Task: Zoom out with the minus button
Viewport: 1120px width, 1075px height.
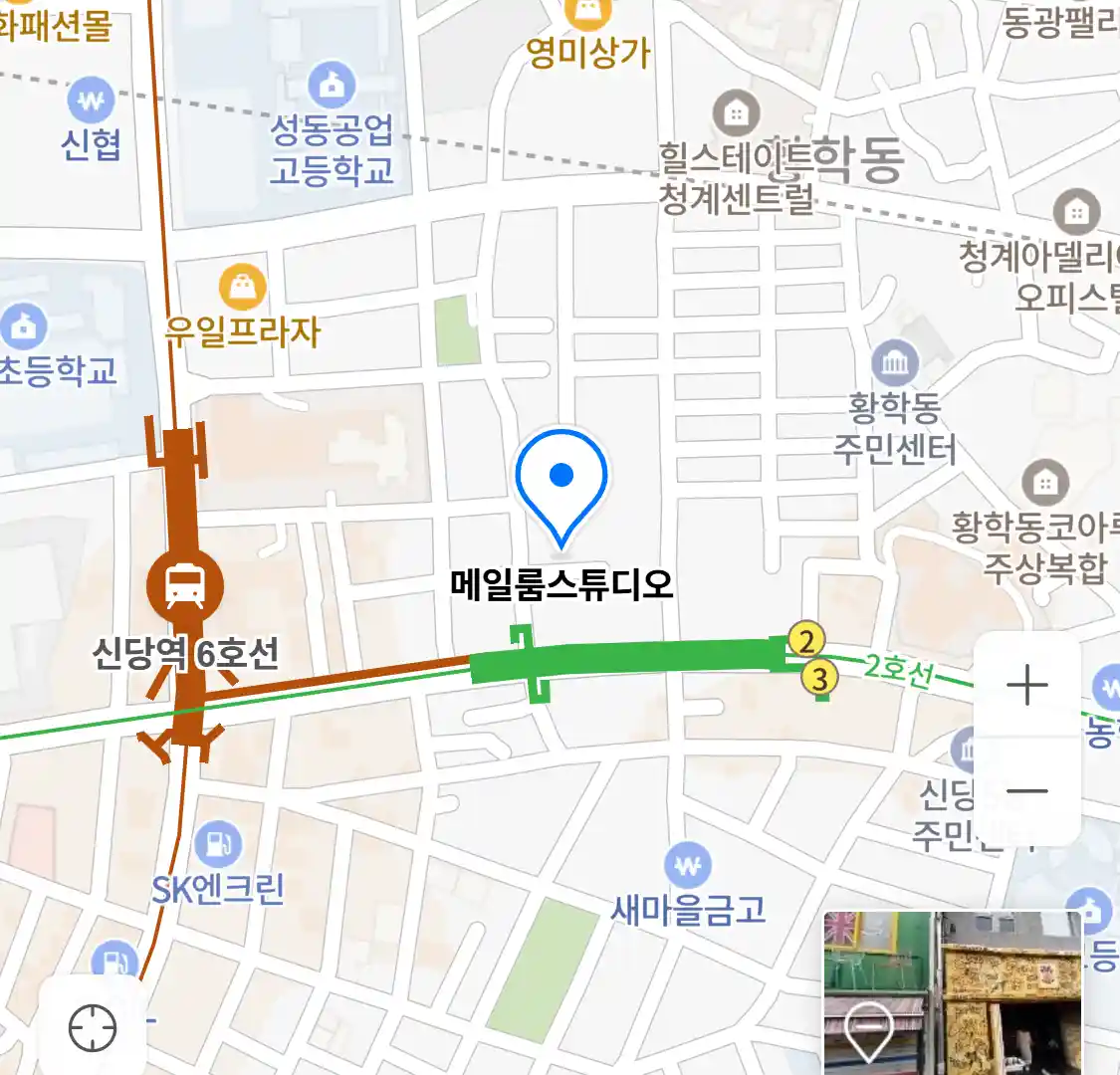Action: [x=1026, y=791]
